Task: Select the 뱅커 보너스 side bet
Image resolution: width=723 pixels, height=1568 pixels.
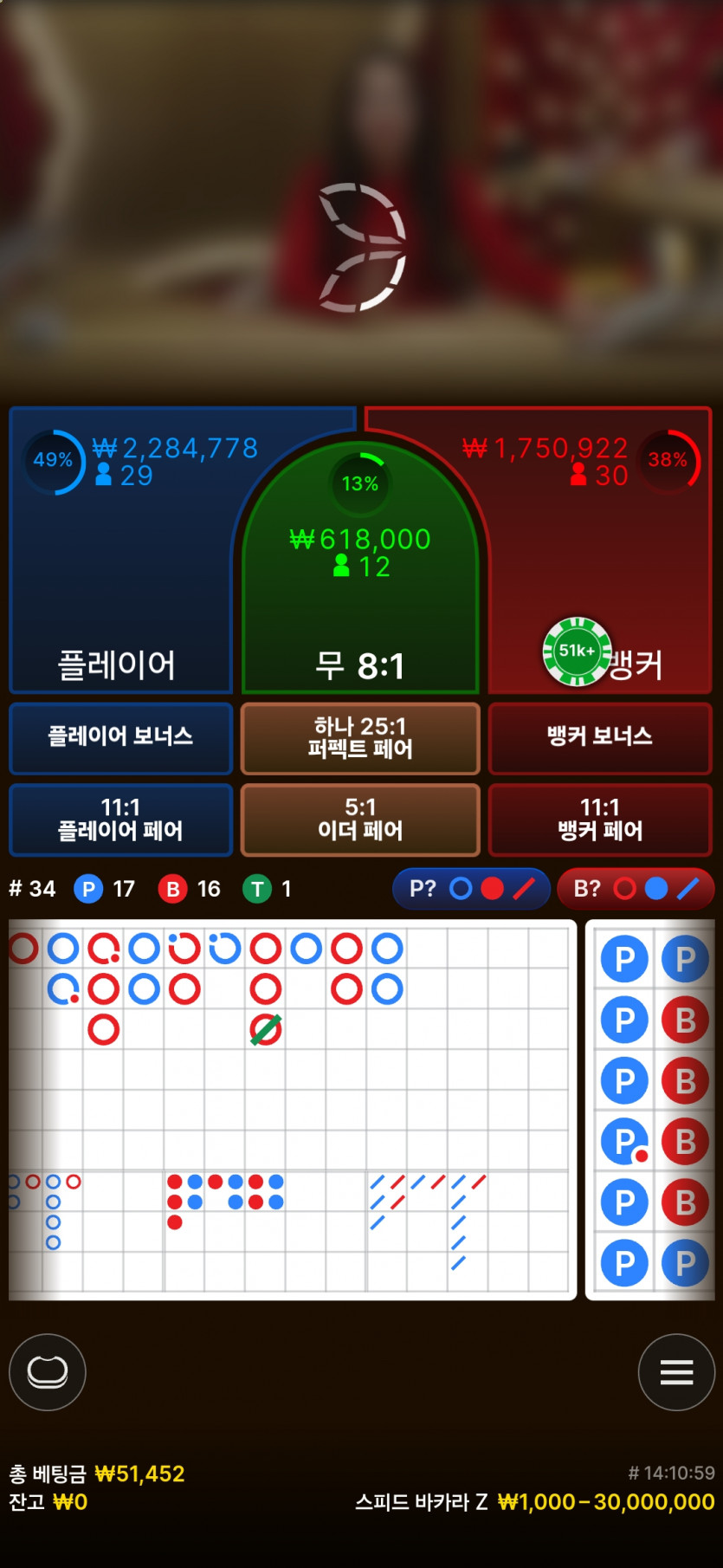Action: [x=599, y=737]
